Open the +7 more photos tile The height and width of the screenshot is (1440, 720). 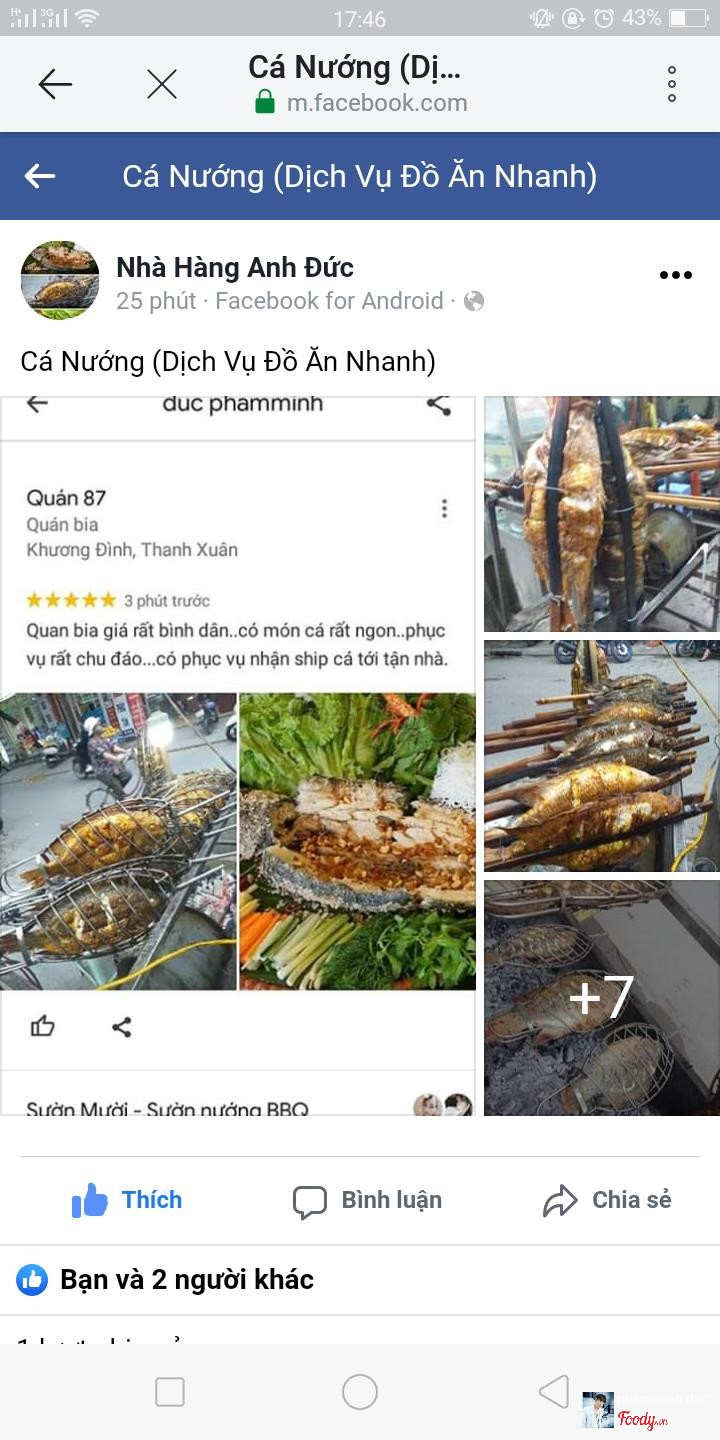tap(601, 997)
